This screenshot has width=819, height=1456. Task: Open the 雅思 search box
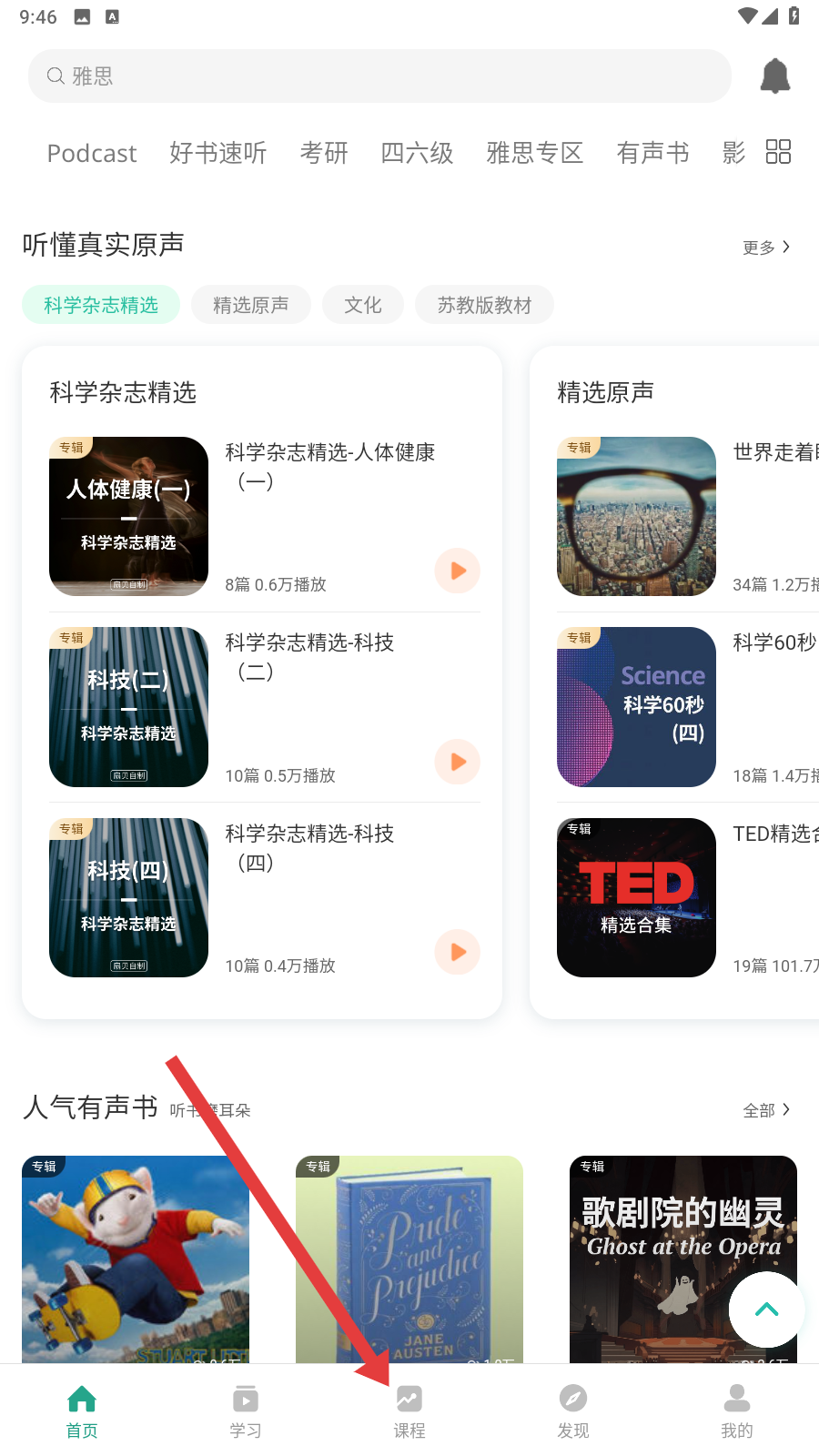click(379, 76)
